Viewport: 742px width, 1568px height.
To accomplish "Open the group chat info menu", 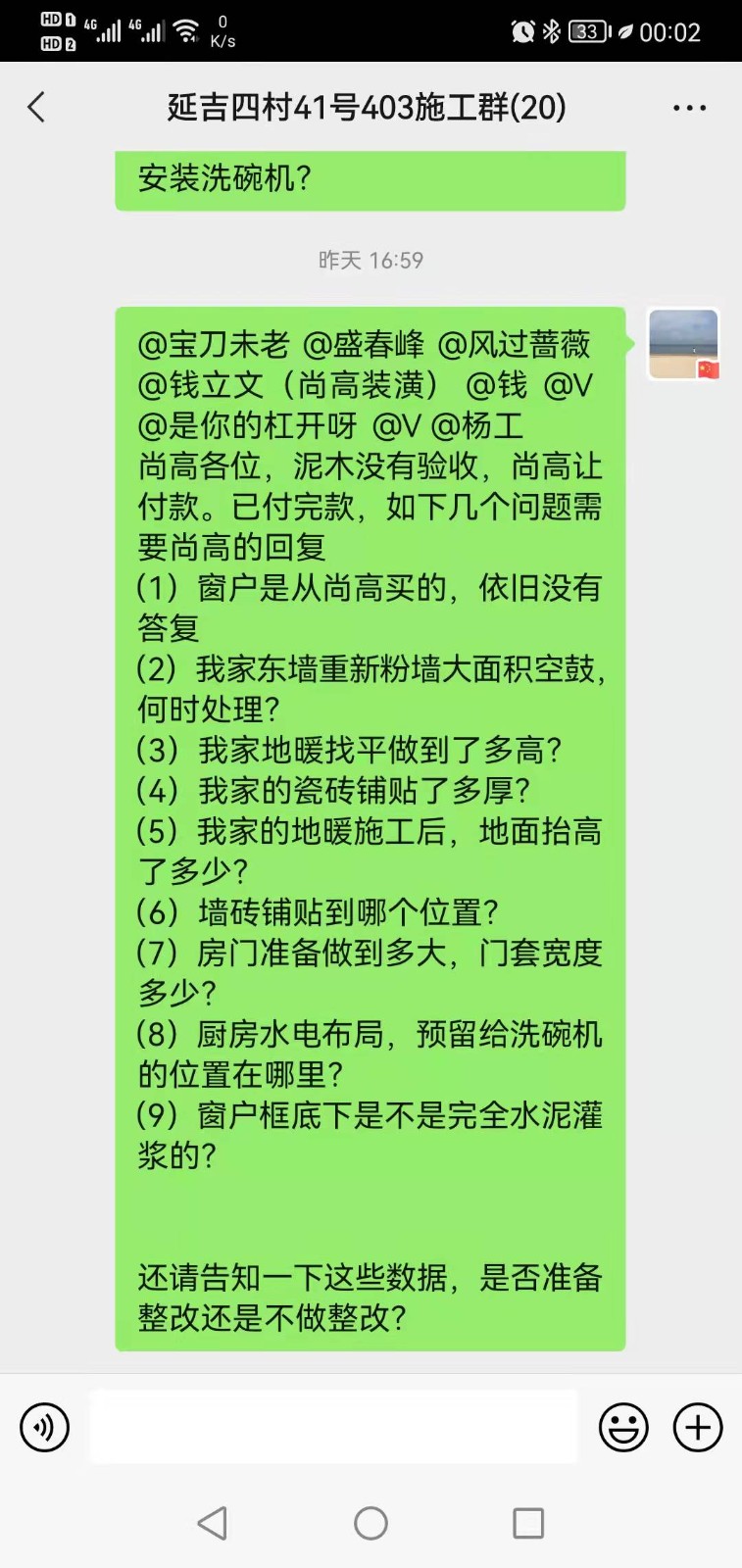I will (689, 108).
